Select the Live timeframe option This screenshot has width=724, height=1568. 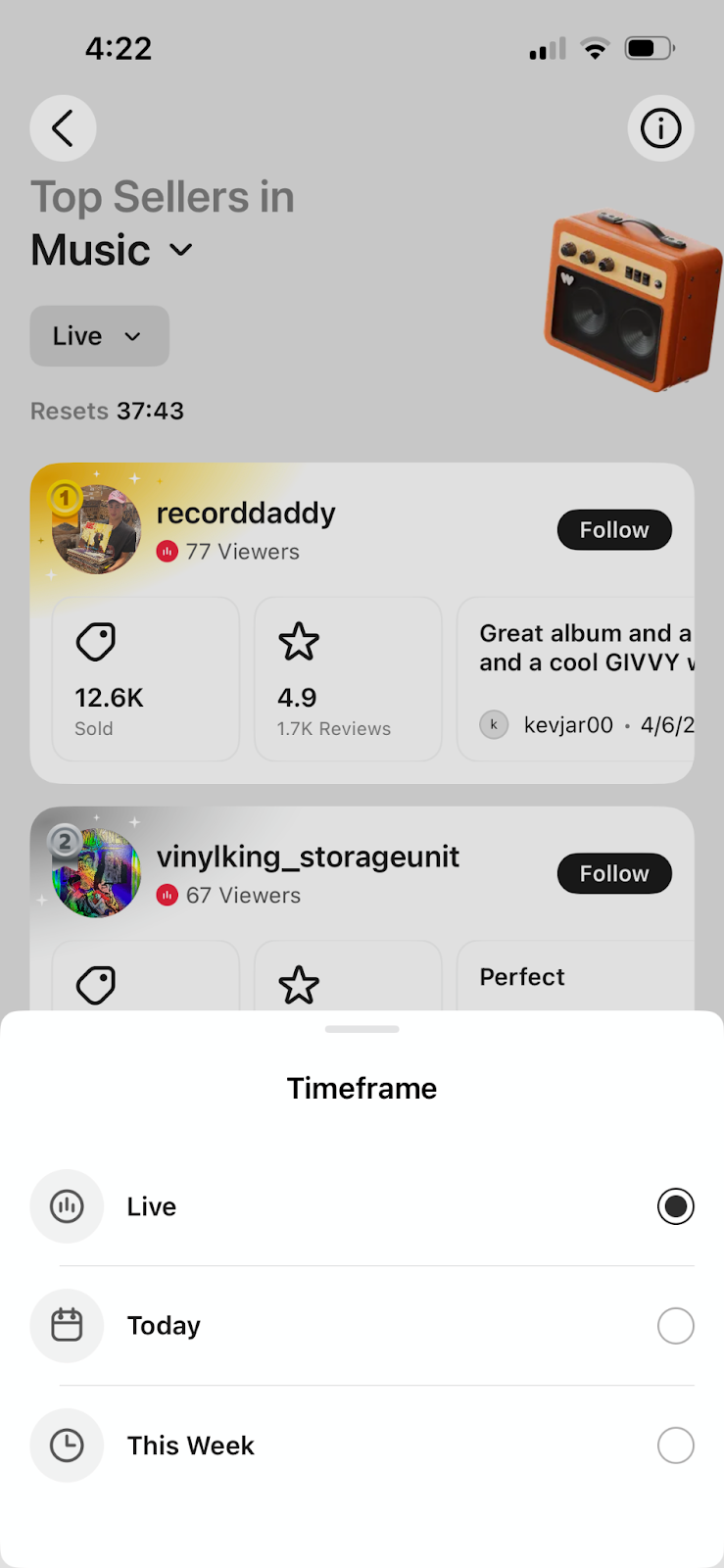pos(362,1206)
